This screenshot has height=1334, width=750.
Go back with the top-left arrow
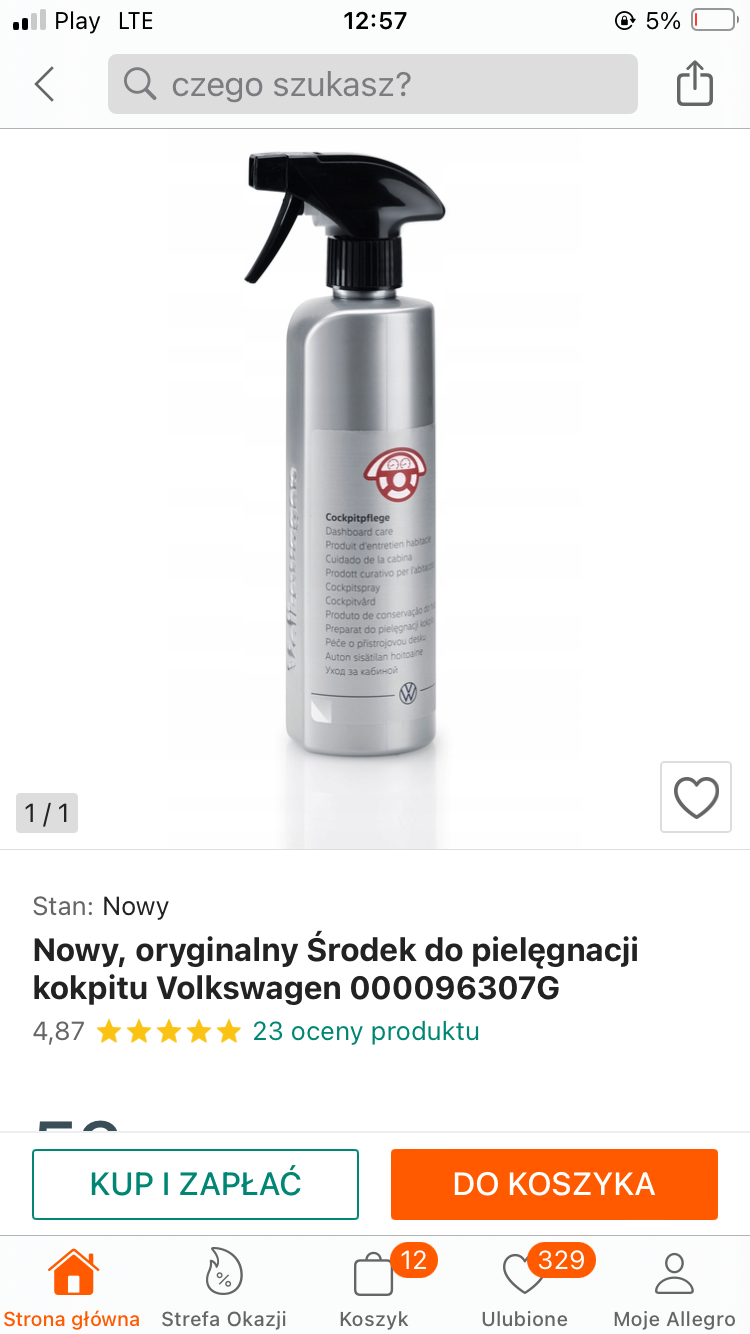[45, 84]
